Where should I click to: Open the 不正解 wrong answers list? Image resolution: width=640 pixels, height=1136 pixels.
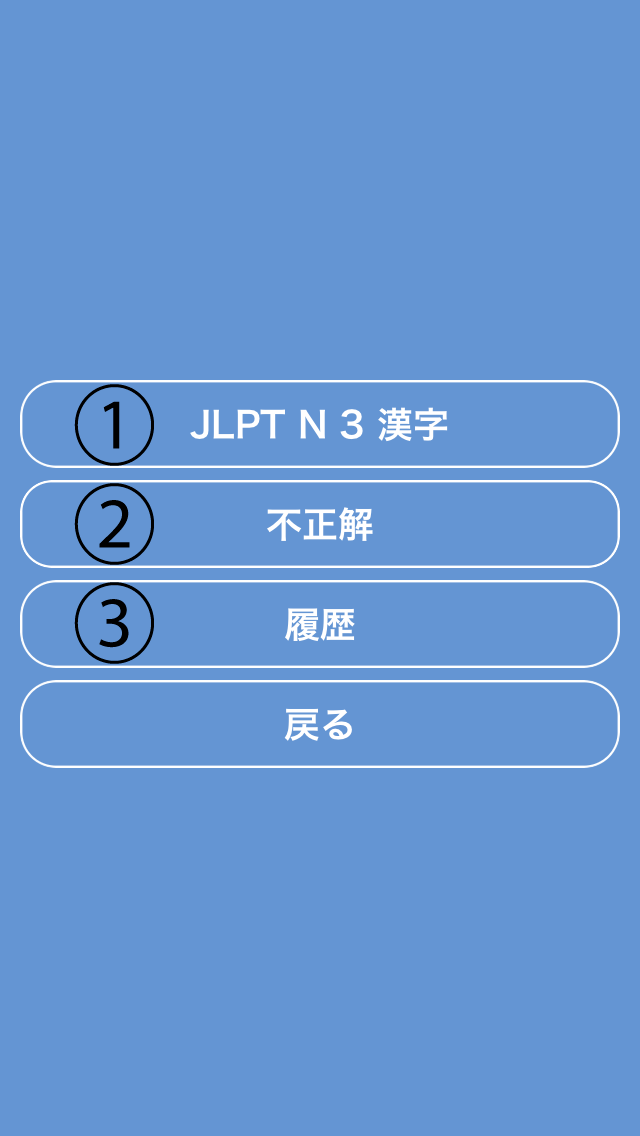tap(320, 524)
